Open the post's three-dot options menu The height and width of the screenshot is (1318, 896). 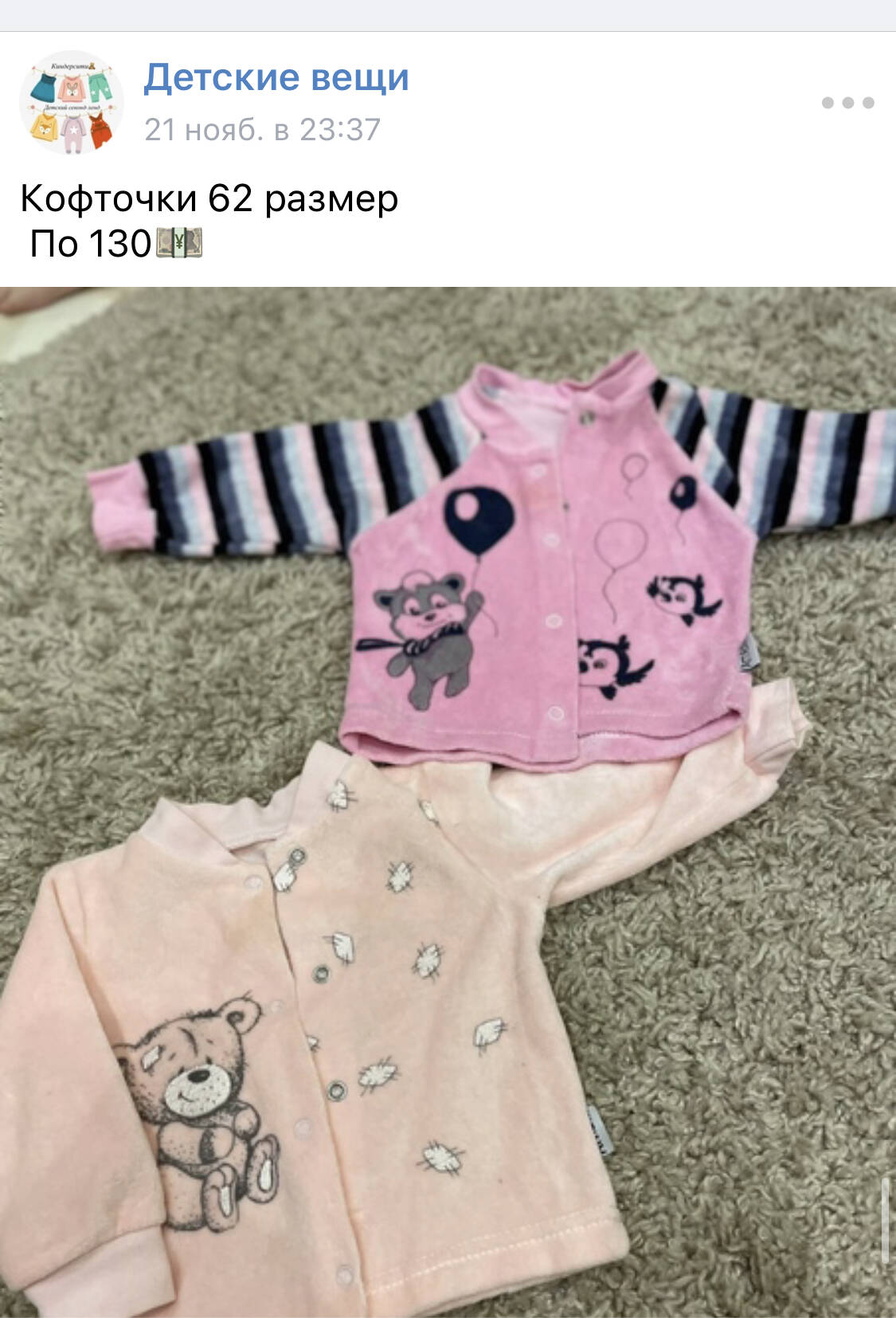click(x=847, y=103)
